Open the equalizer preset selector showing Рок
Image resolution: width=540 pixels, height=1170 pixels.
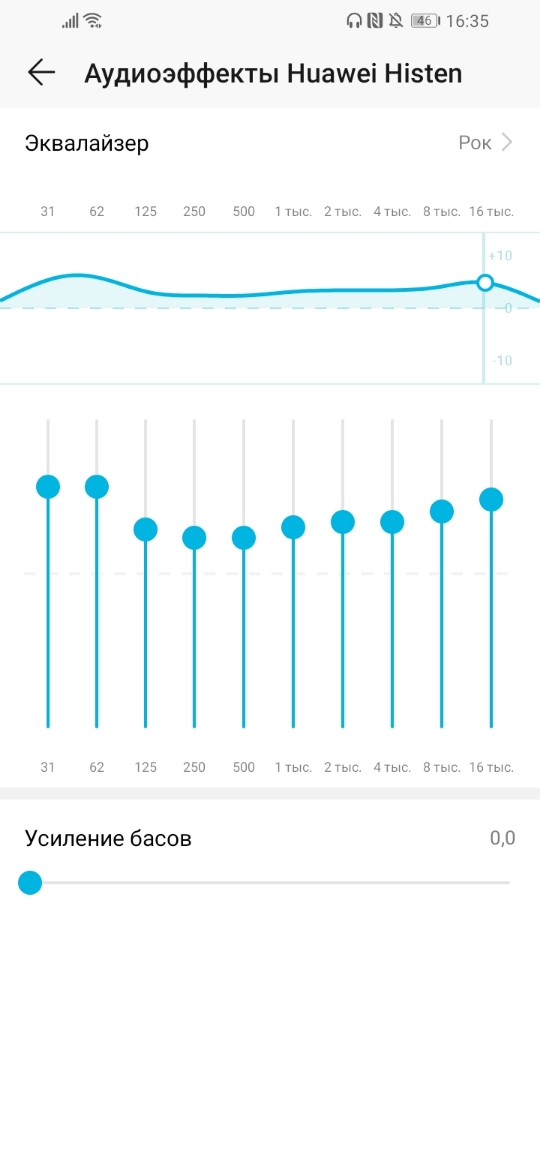486,143
